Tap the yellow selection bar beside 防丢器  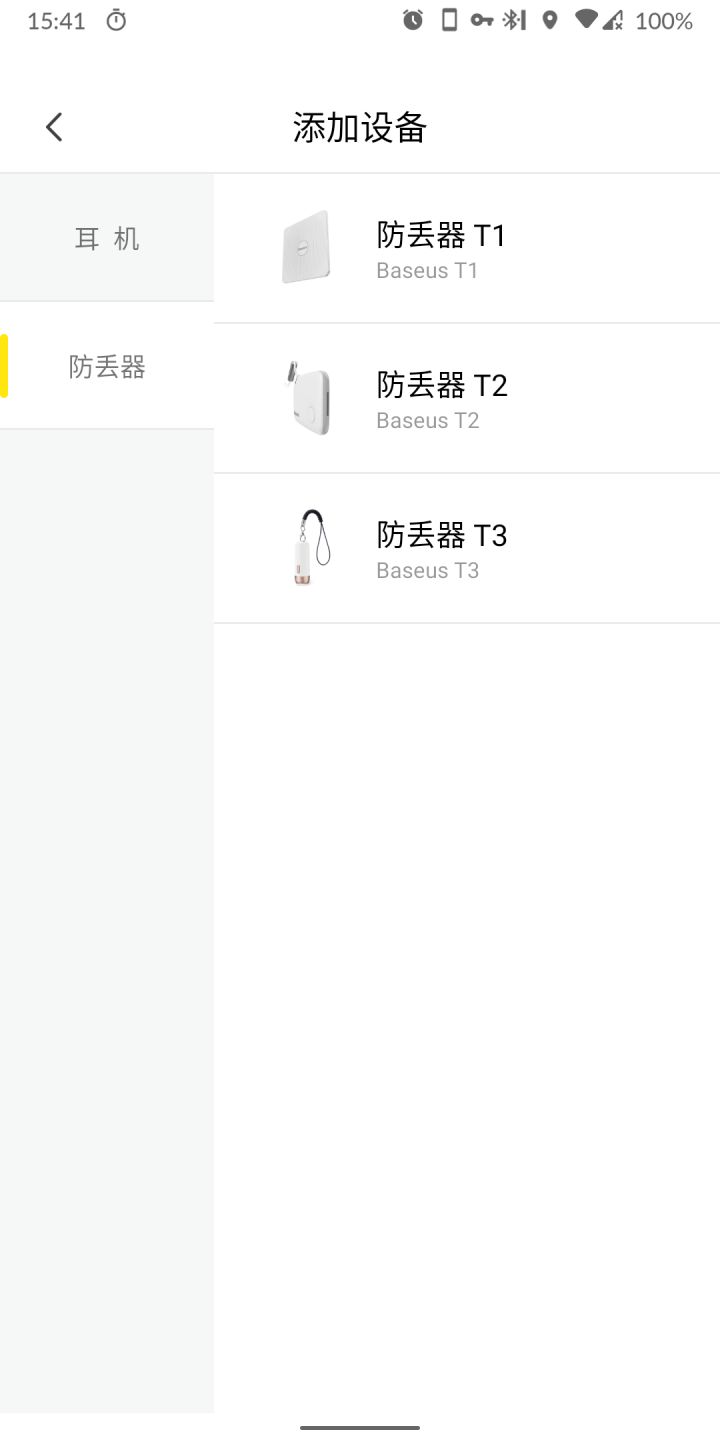click(3, 367)
